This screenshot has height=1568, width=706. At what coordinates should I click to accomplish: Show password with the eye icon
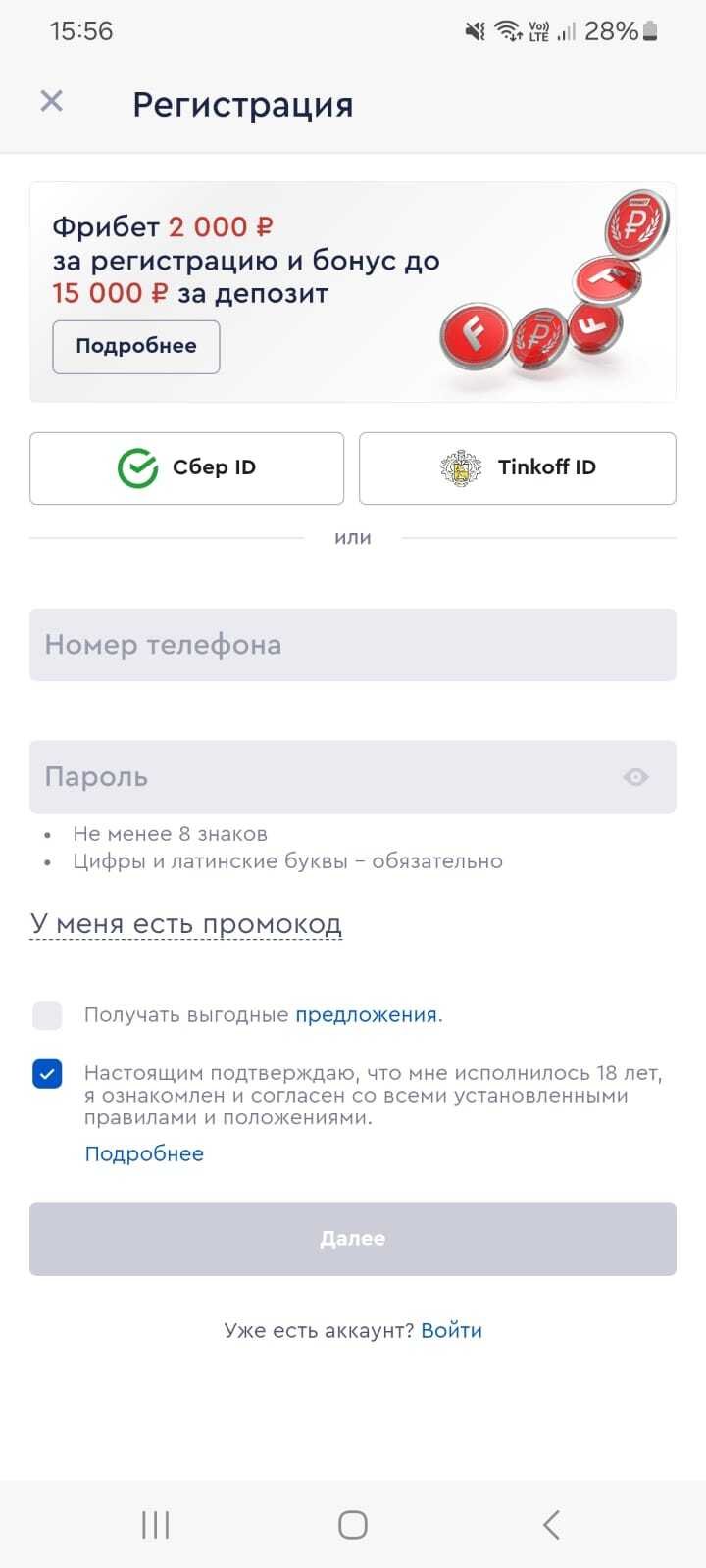tap(635, 777)
